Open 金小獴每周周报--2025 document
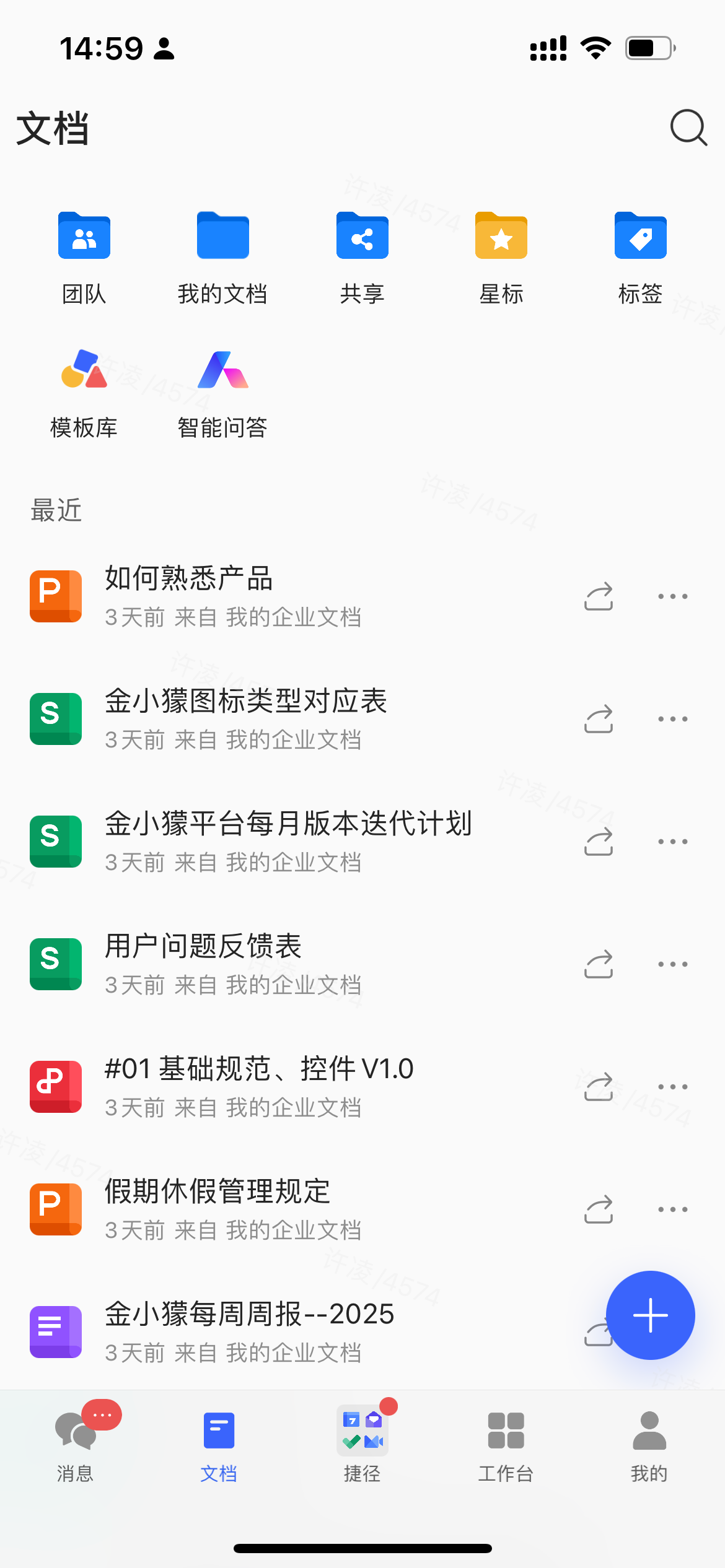725x1568 pixels. (x=248, y=1331)
